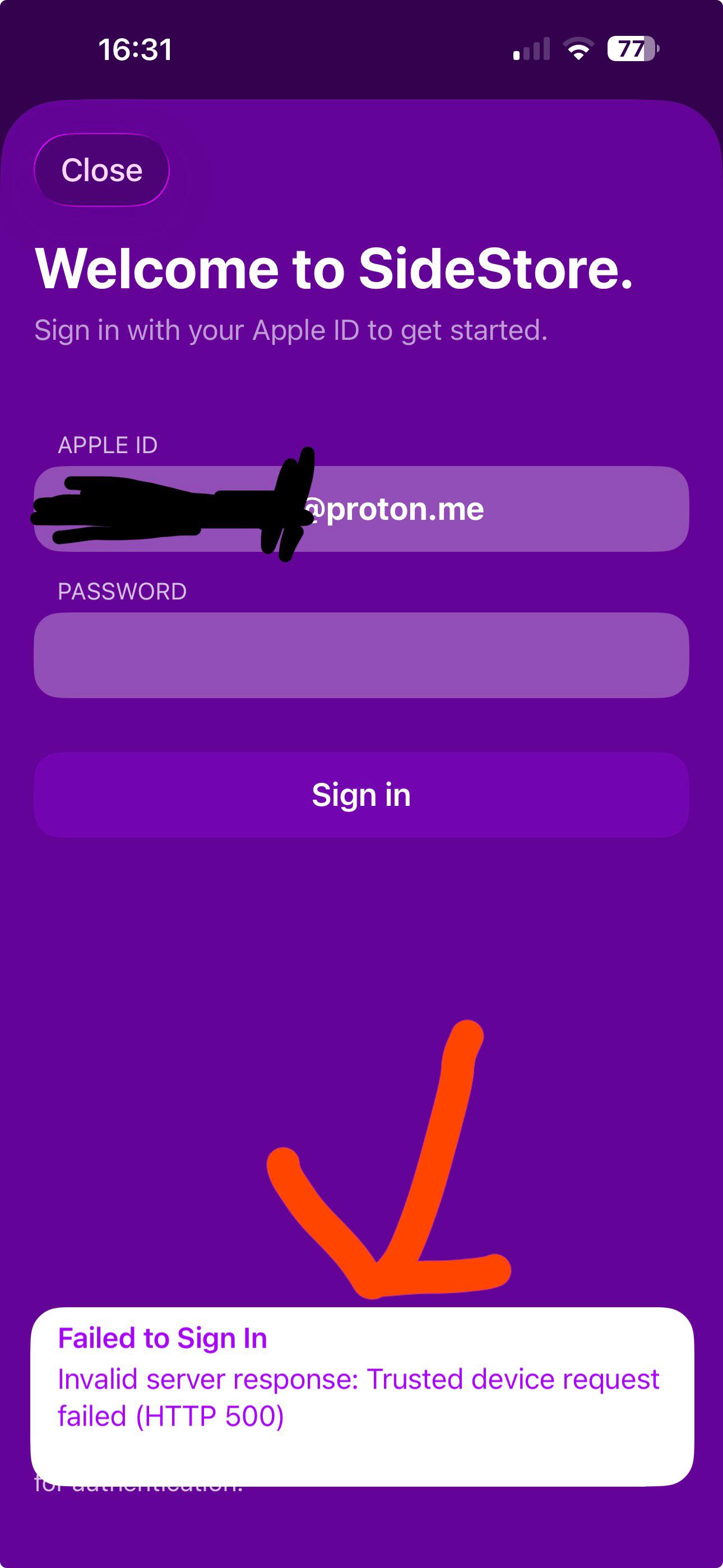
Task: Dismiss the Failed to Sign In banner
Action: click(361, 1396)
